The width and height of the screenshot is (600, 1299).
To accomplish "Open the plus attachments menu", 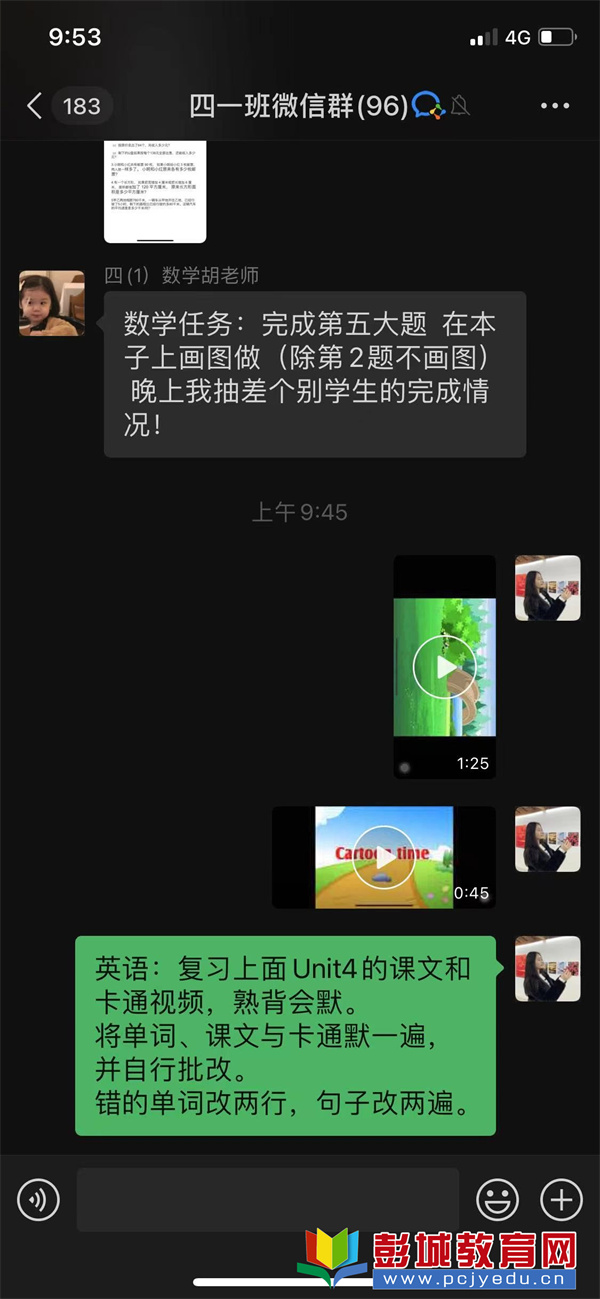I will [561, 1198].
